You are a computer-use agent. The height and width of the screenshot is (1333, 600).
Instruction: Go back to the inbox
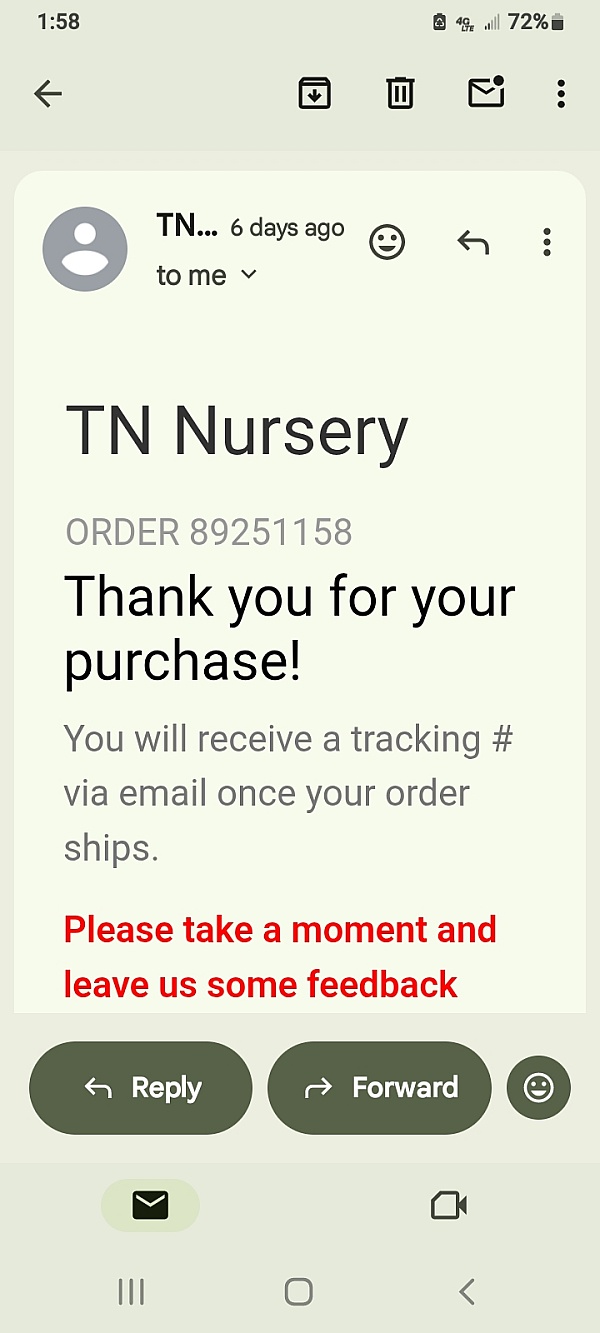click(x=48, y=94)
